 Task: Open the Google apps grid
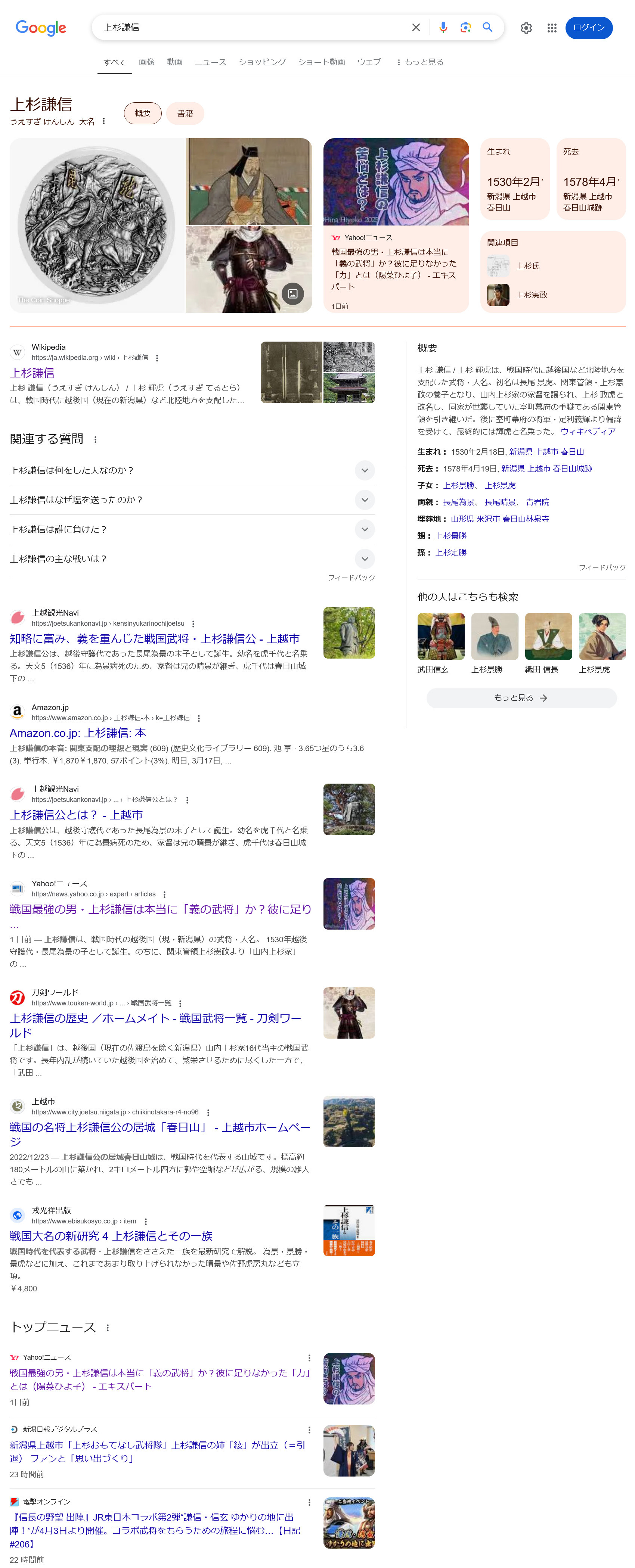[x=552, y=28]
